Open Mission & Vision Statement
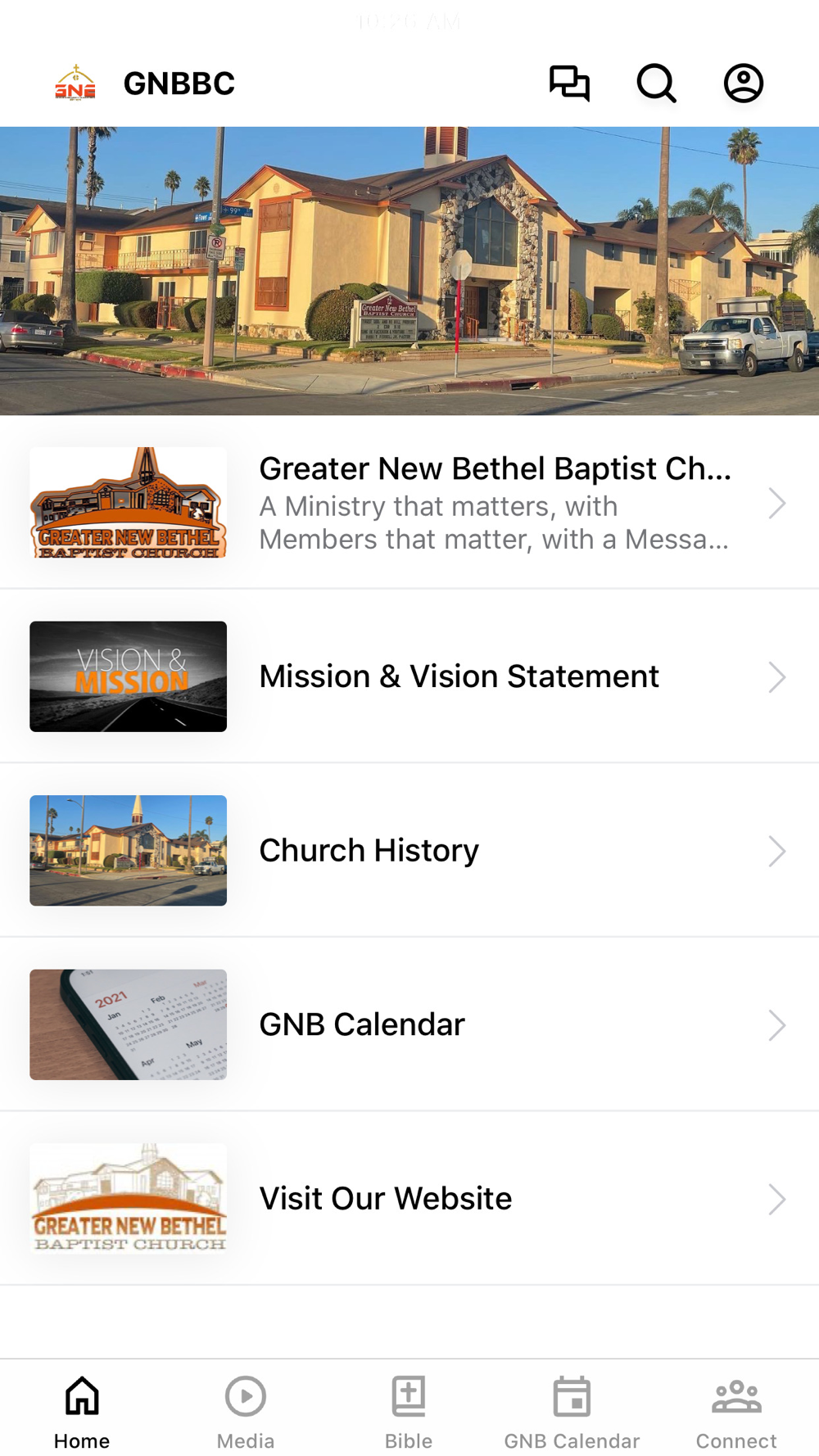Viewport: 819px width, 1456px height. pos(409,676)
